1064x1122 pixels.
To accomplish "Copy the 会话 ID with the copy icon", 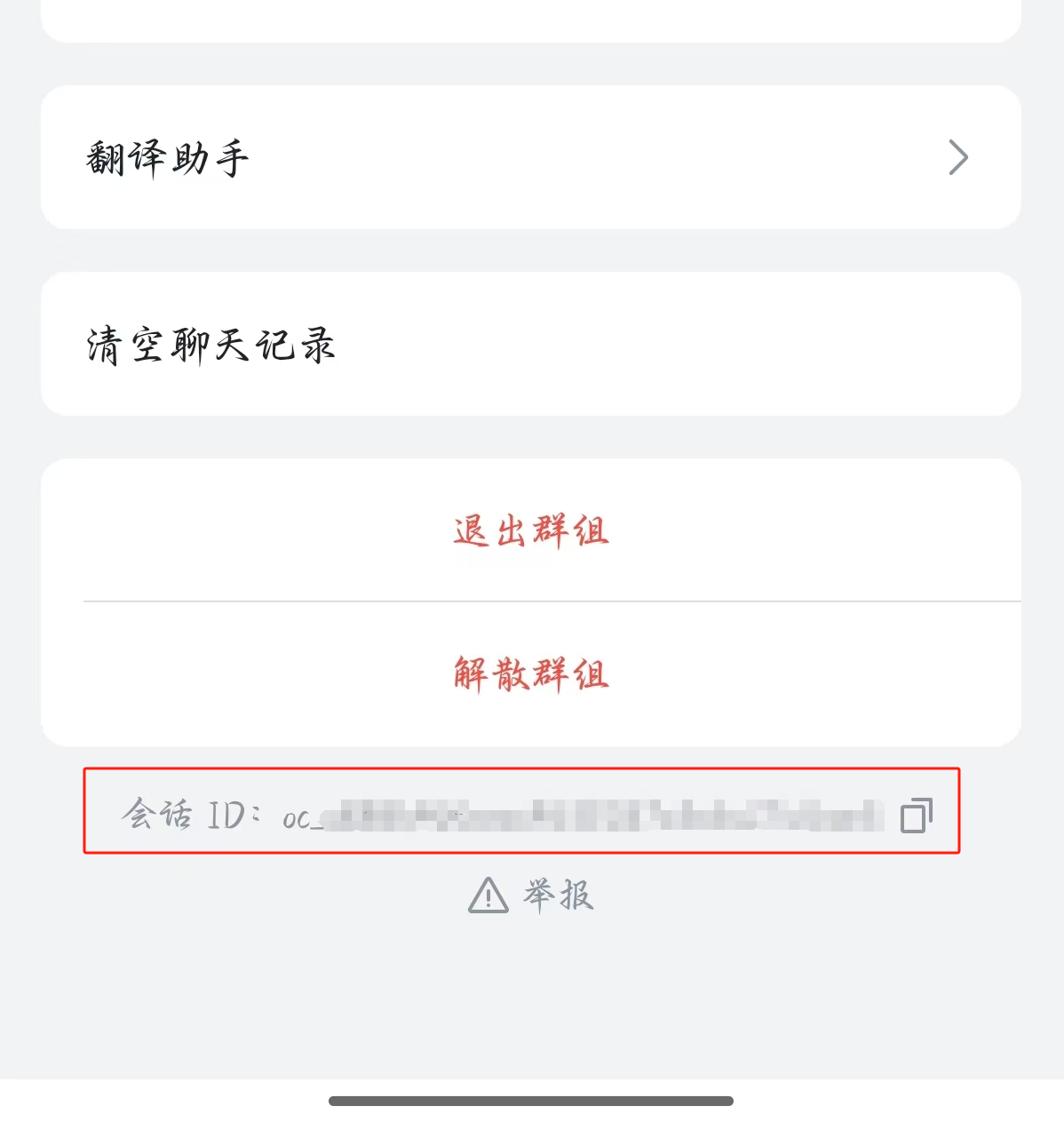I will 916,816.
